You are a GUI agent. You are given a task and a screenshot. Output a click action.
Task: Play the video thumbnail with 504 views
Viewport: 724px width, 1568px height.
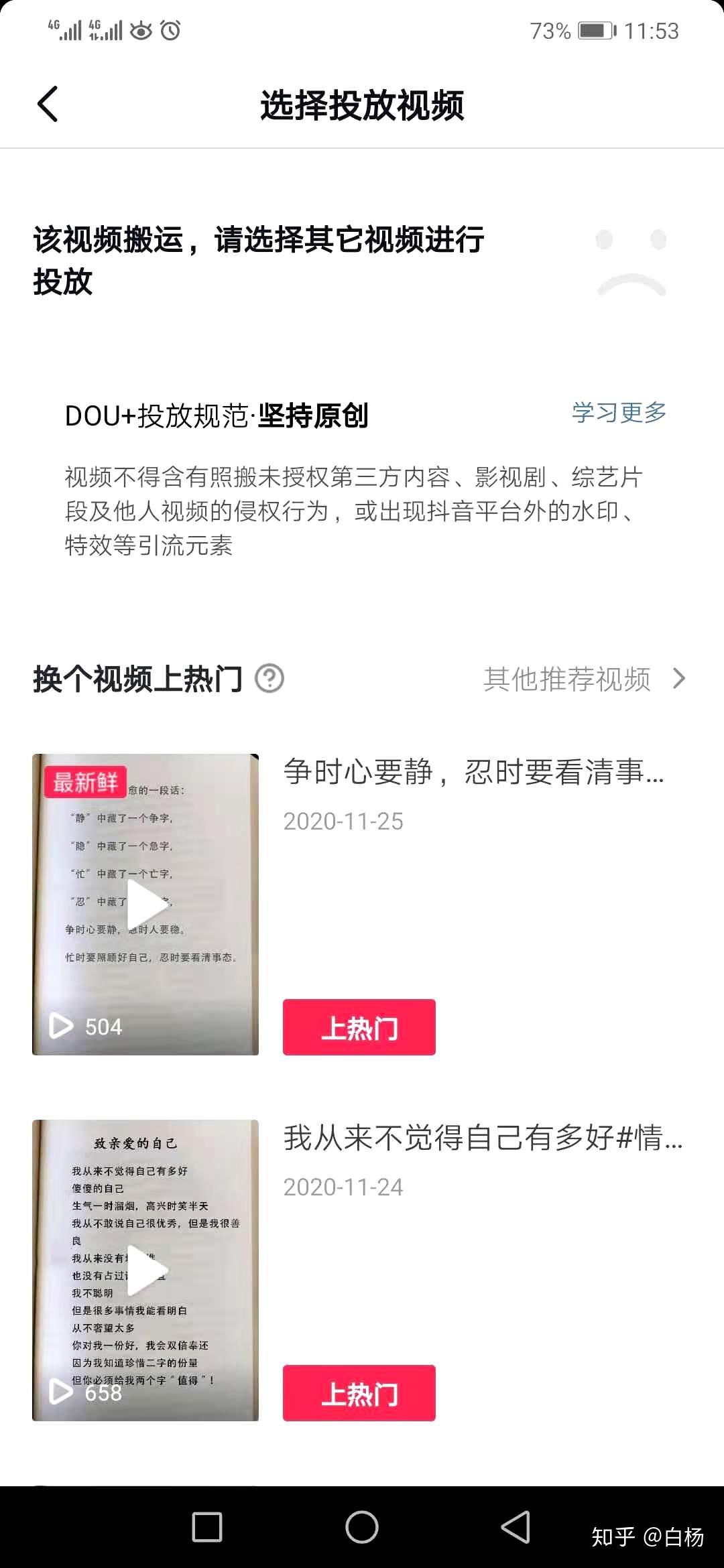[x=145, y=904]
